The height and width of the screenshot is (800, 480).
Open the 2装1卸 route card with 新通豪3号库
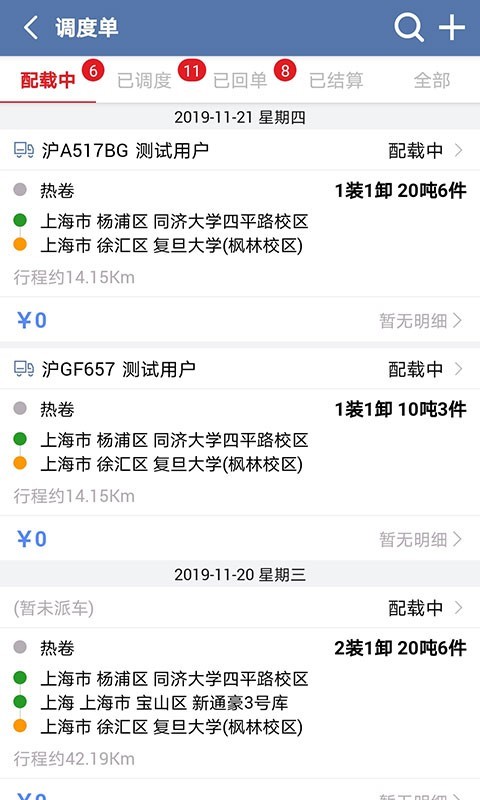coord(240,703)
